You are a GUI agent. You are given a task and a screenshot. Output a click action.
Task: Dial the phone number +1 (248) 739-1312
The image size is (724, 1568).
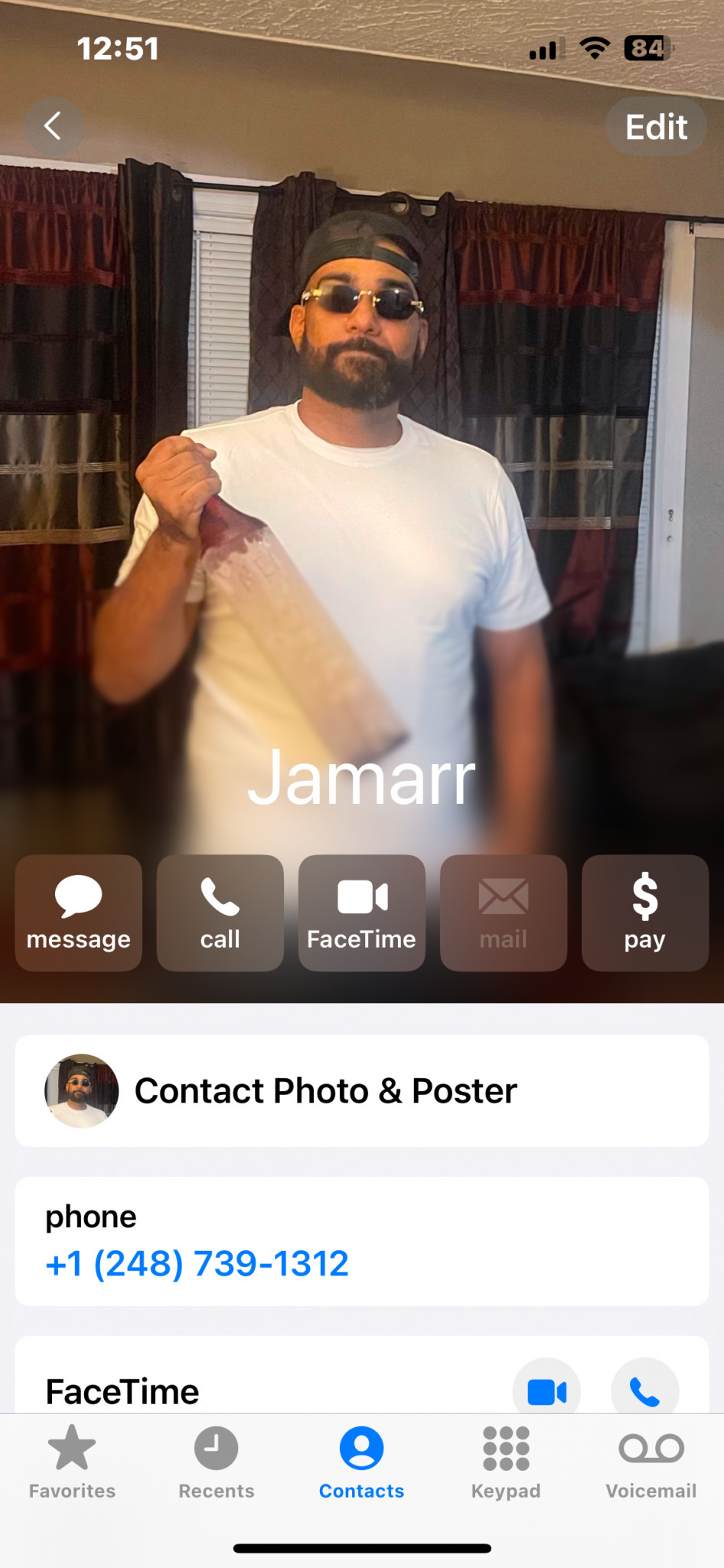tap(197, 1263)
